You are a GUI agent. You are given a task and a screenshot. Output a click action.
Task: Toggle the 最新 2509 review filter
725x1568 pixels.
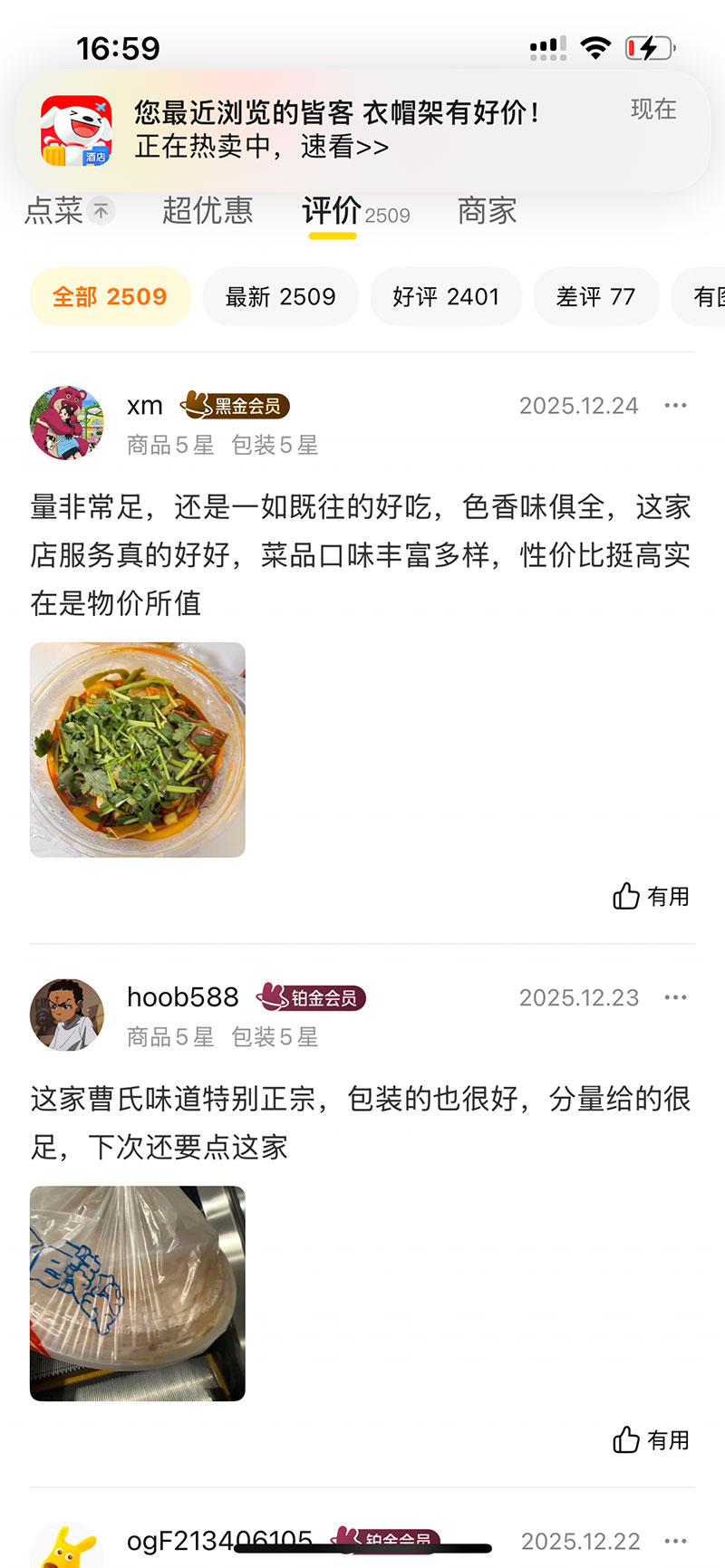click(x=280, y=296)
